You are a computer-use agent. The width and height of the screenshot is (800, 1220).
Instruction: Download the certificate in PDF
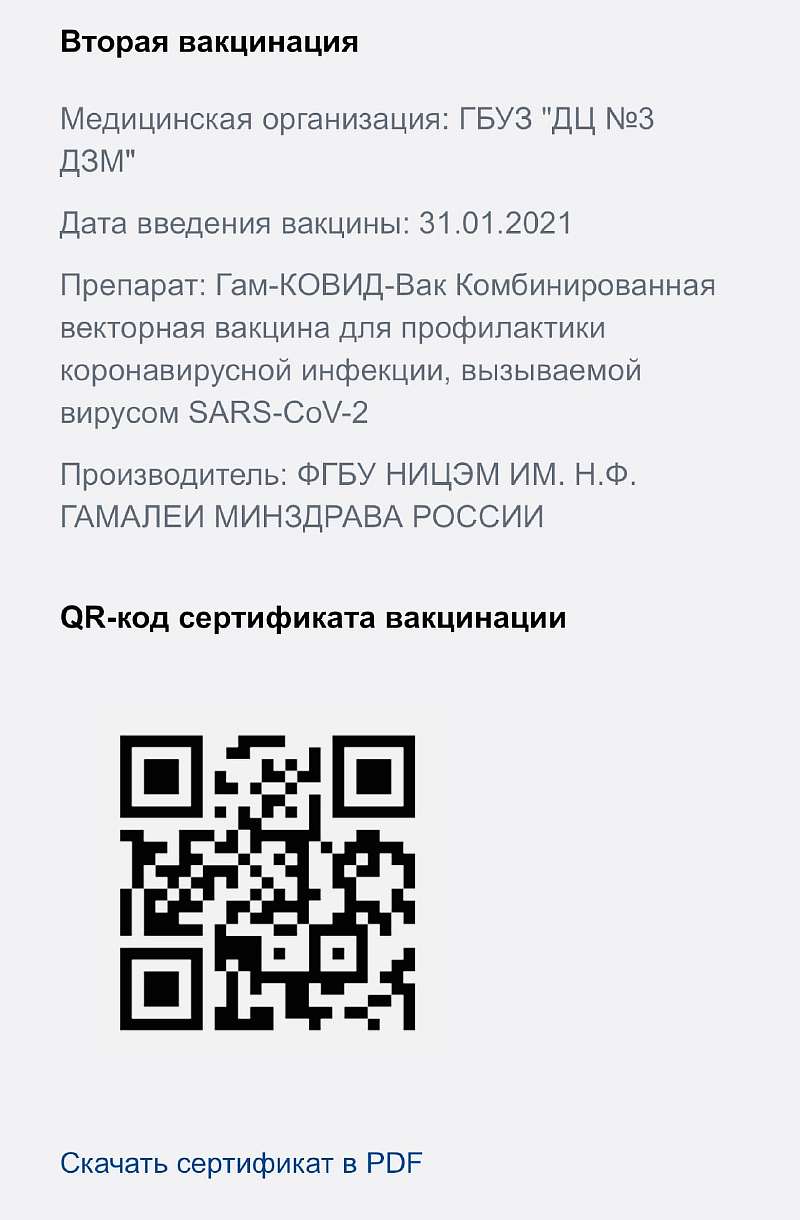[241, 1163]
